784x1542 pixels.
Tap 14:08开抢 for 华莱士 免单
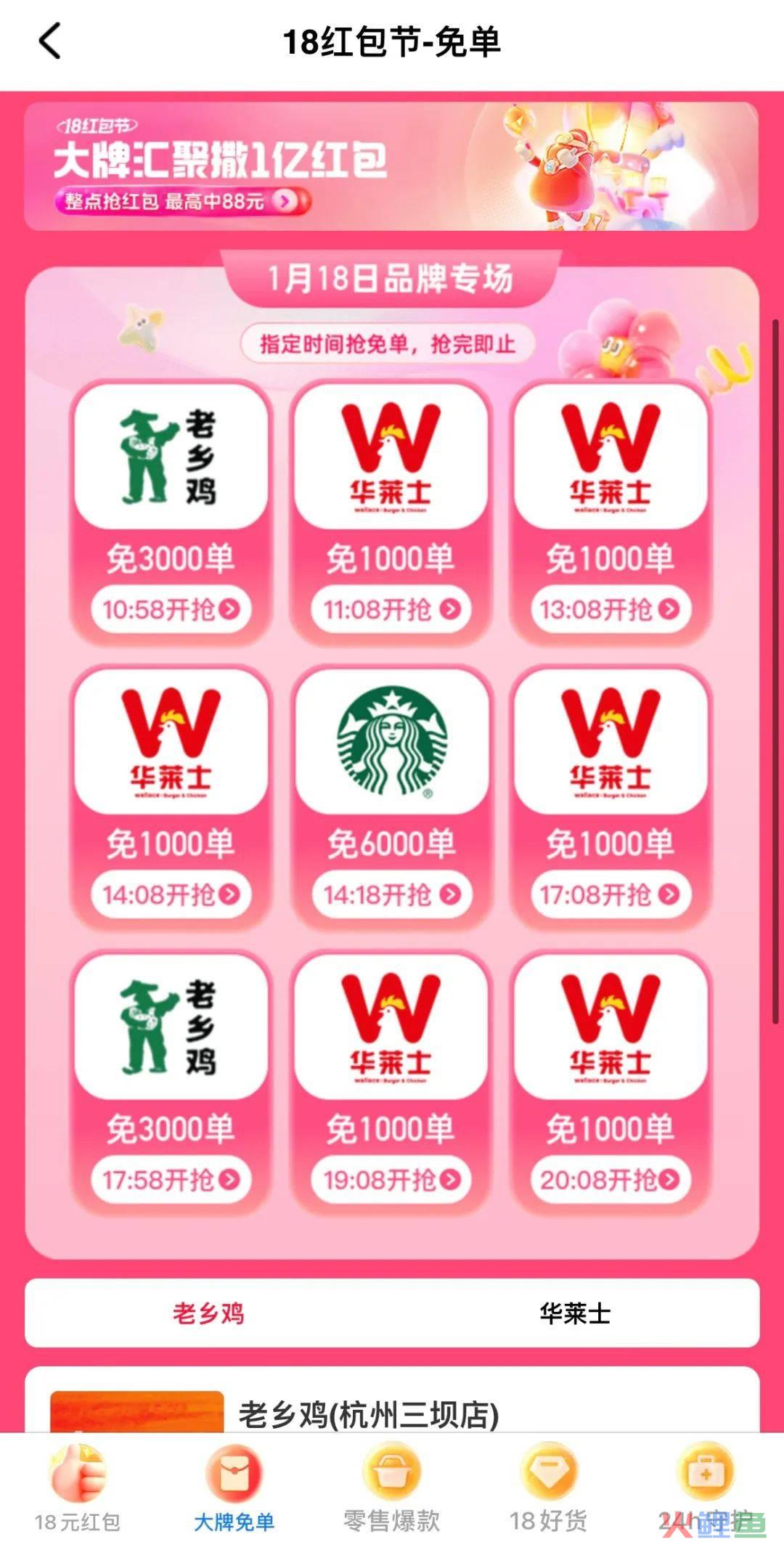coord(171,894)
